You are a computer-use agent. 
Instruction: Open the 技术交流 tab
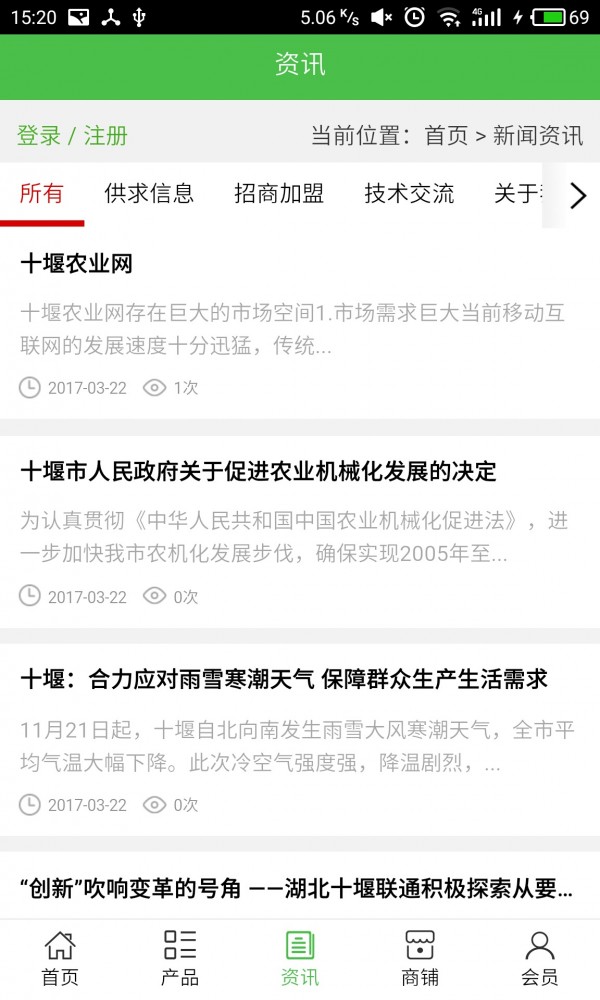[409, 194]
